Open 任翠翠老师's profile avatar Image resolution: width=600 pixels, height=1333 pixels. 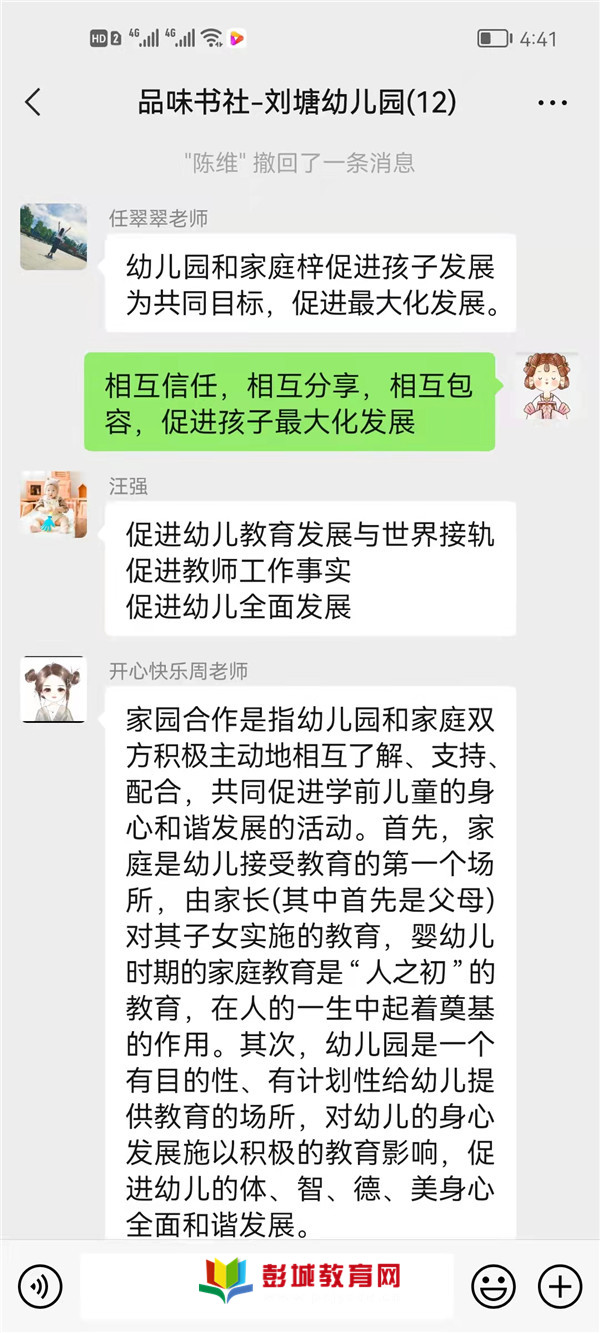pyautogui.click(x=53, y=238)
